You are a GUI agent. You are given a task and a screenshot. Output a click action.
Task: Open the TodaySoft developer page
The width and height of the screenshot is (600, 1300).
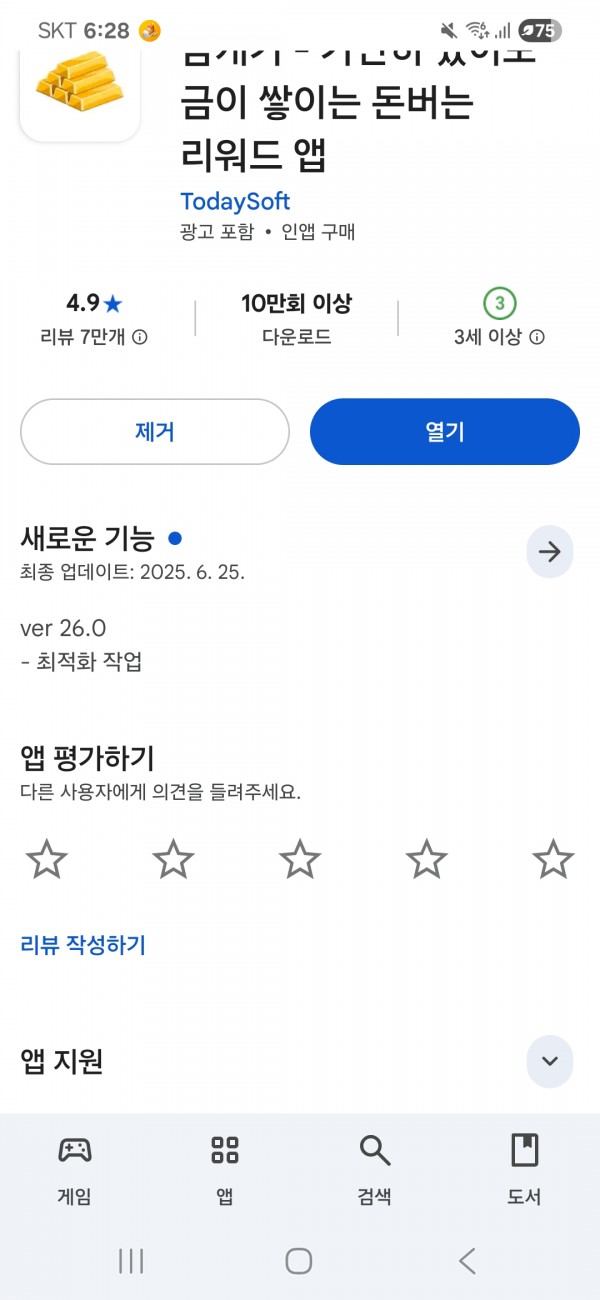[235, 201]
